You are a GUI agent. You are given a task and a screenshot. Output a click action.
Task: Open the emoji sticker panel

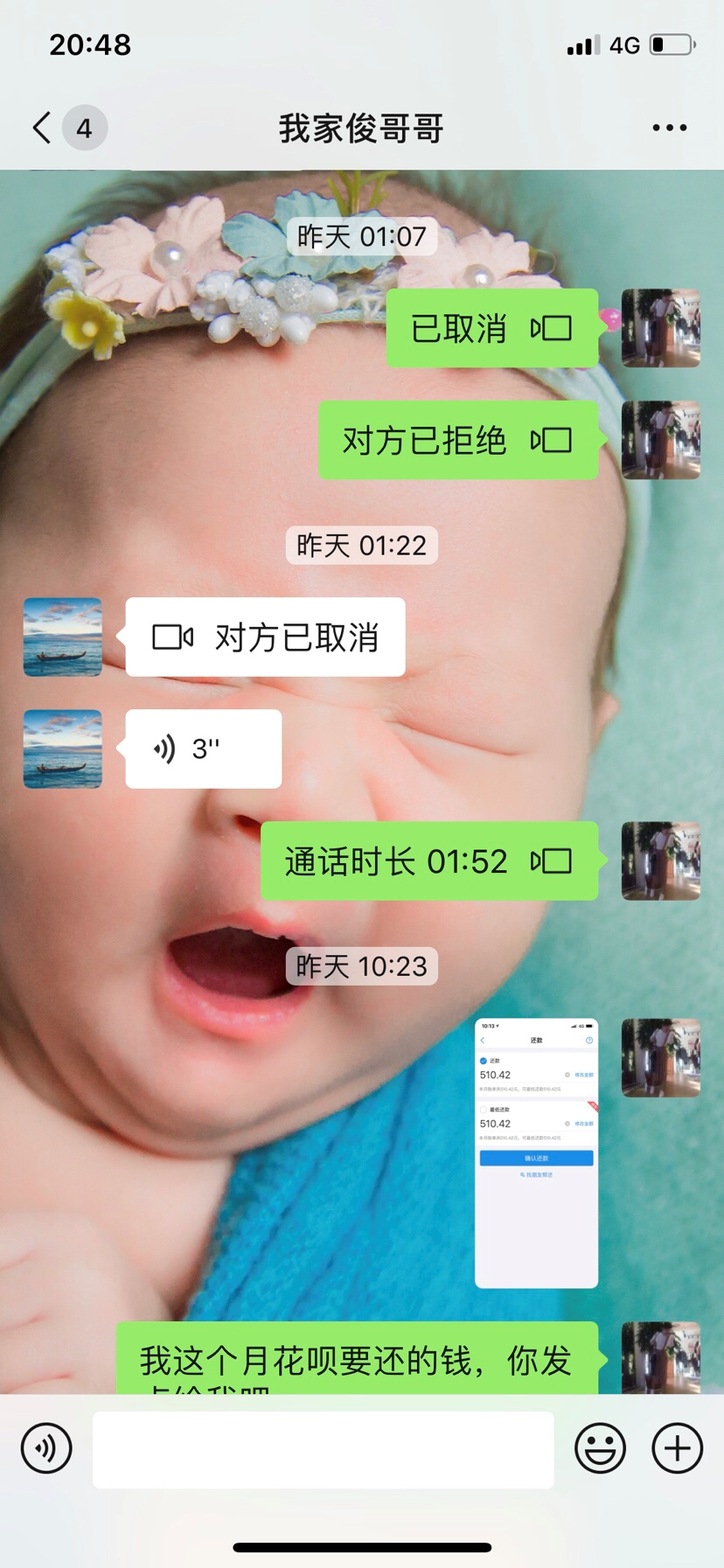point(600,1448)
